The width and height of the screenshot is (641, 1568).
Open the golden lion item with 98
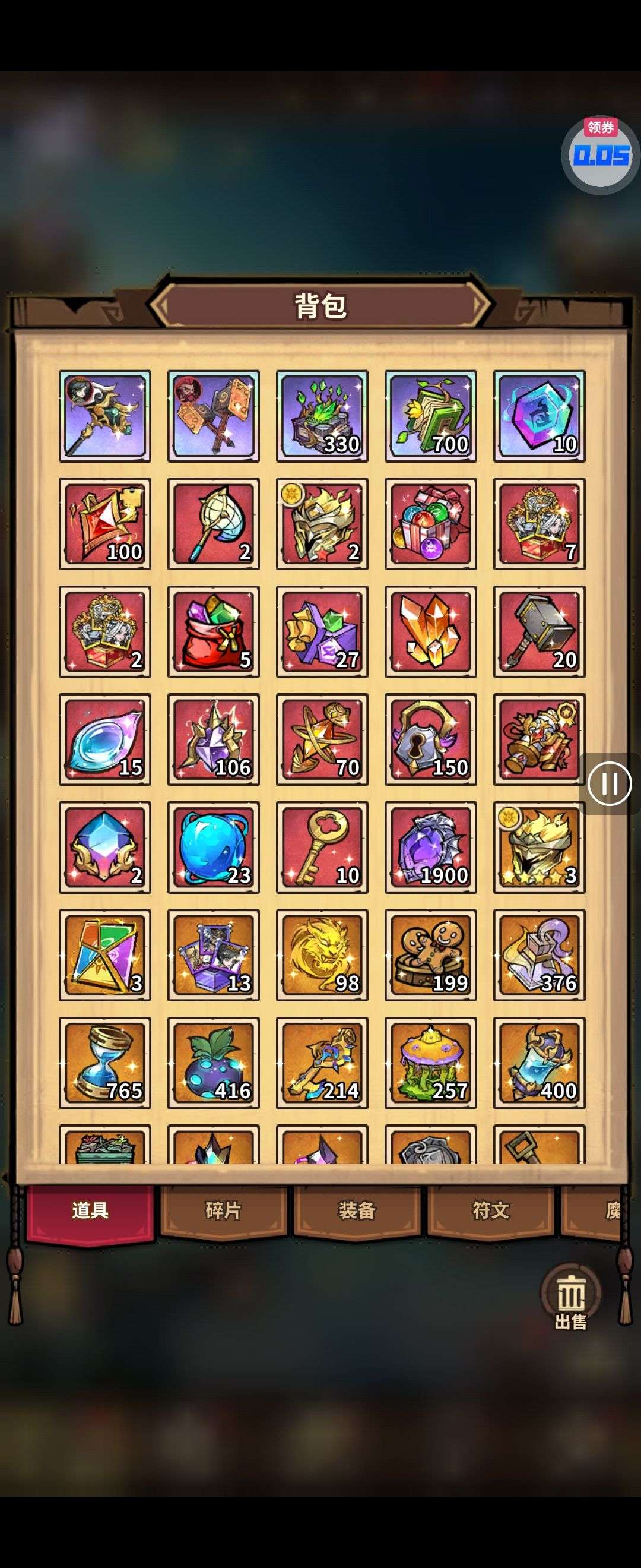click(x=322, y=954)
